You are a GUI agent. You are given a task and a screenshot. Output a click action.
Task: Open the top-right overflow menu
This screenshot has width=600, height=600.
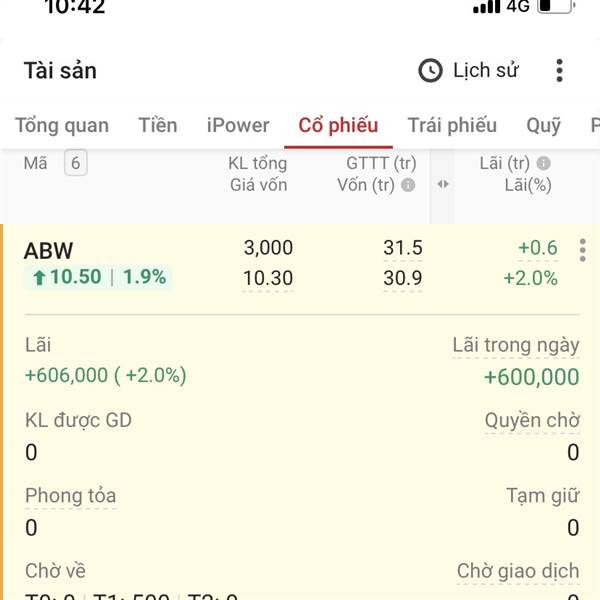[x=559, y=70]
